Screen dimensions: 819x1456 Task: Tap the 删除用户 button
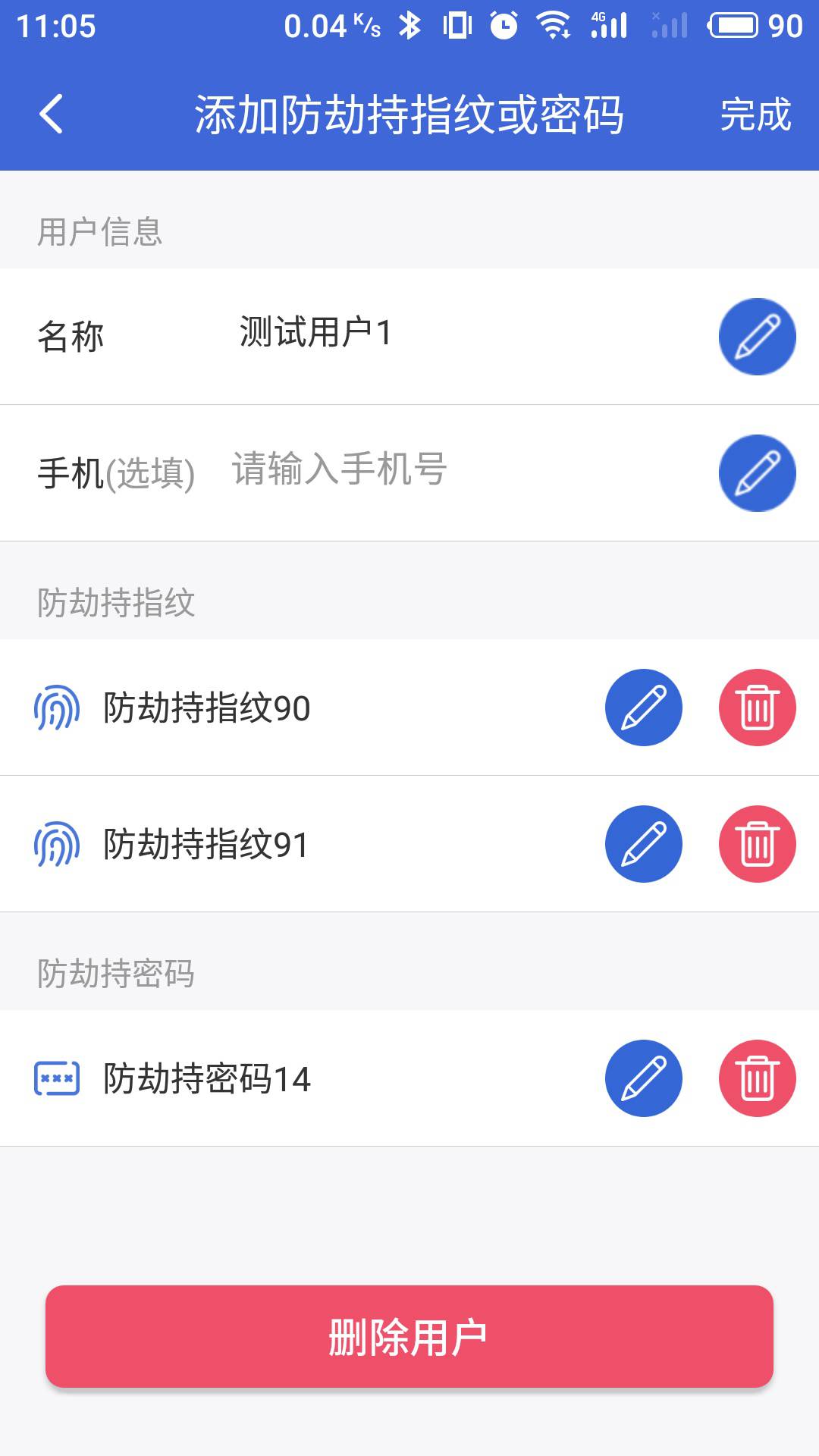(409, 1336)
